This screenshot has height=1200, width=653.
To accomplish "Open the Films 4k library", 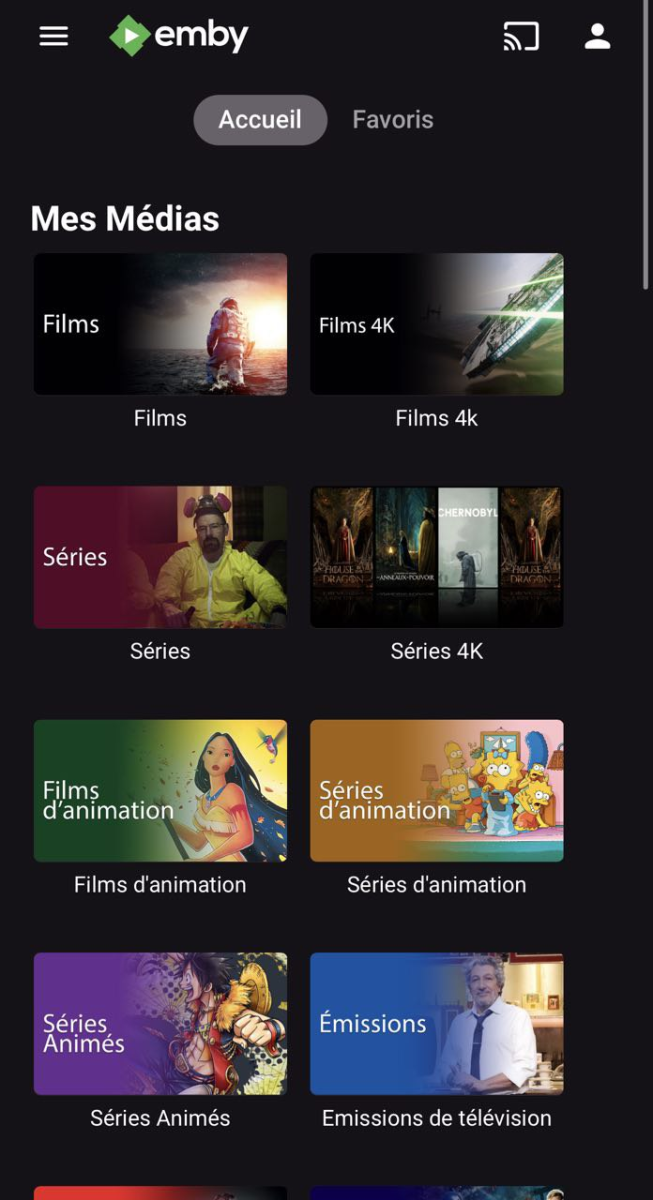I will coord(436,324).
